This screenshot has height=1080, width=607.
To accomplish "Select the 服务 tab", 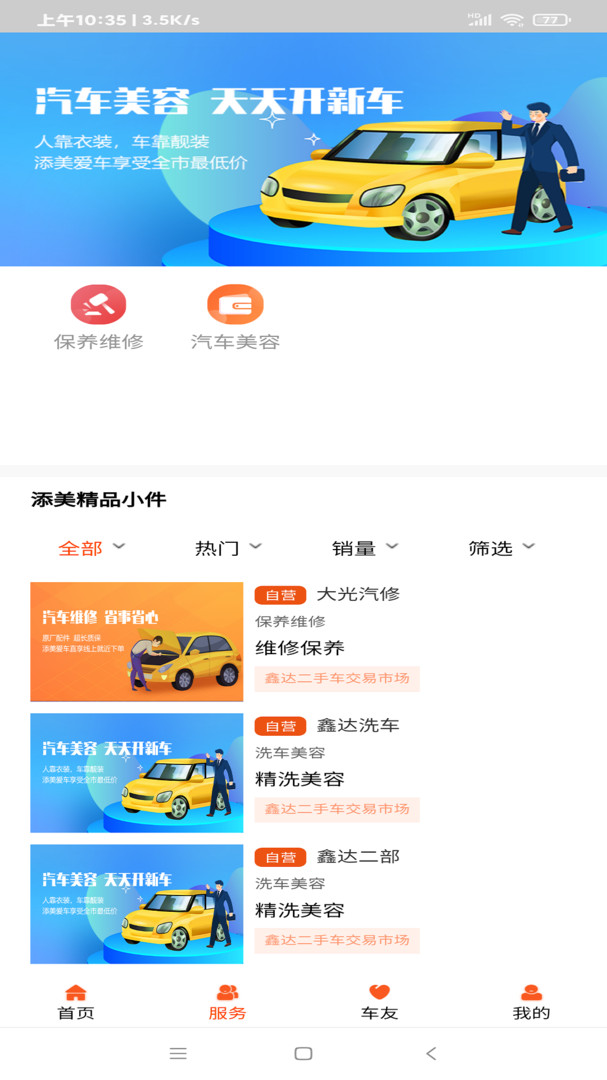I will pos(227,1002).
